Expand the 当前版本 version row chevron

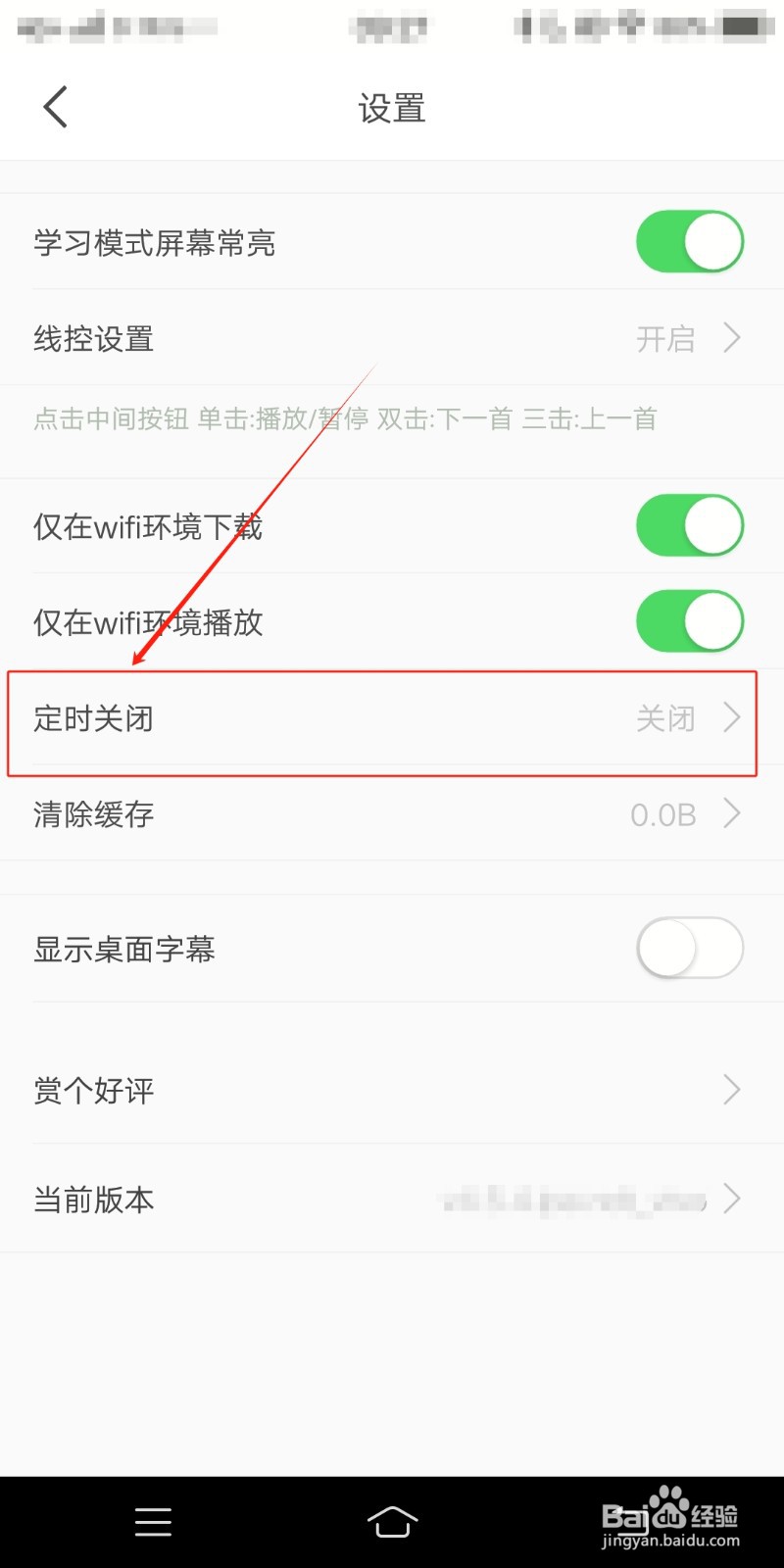pos(731,1198)
